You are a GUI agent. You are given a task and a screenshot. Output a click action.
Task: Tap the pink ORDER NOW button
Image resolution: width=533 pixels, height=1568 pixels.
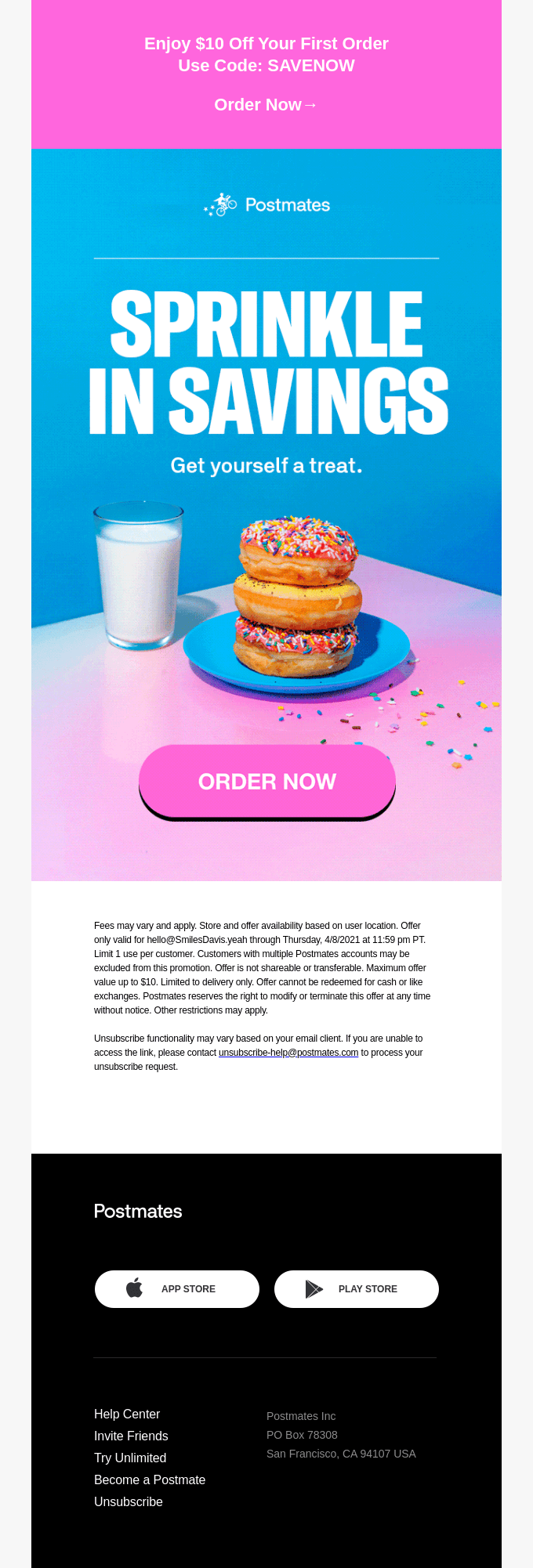point(266,781)
